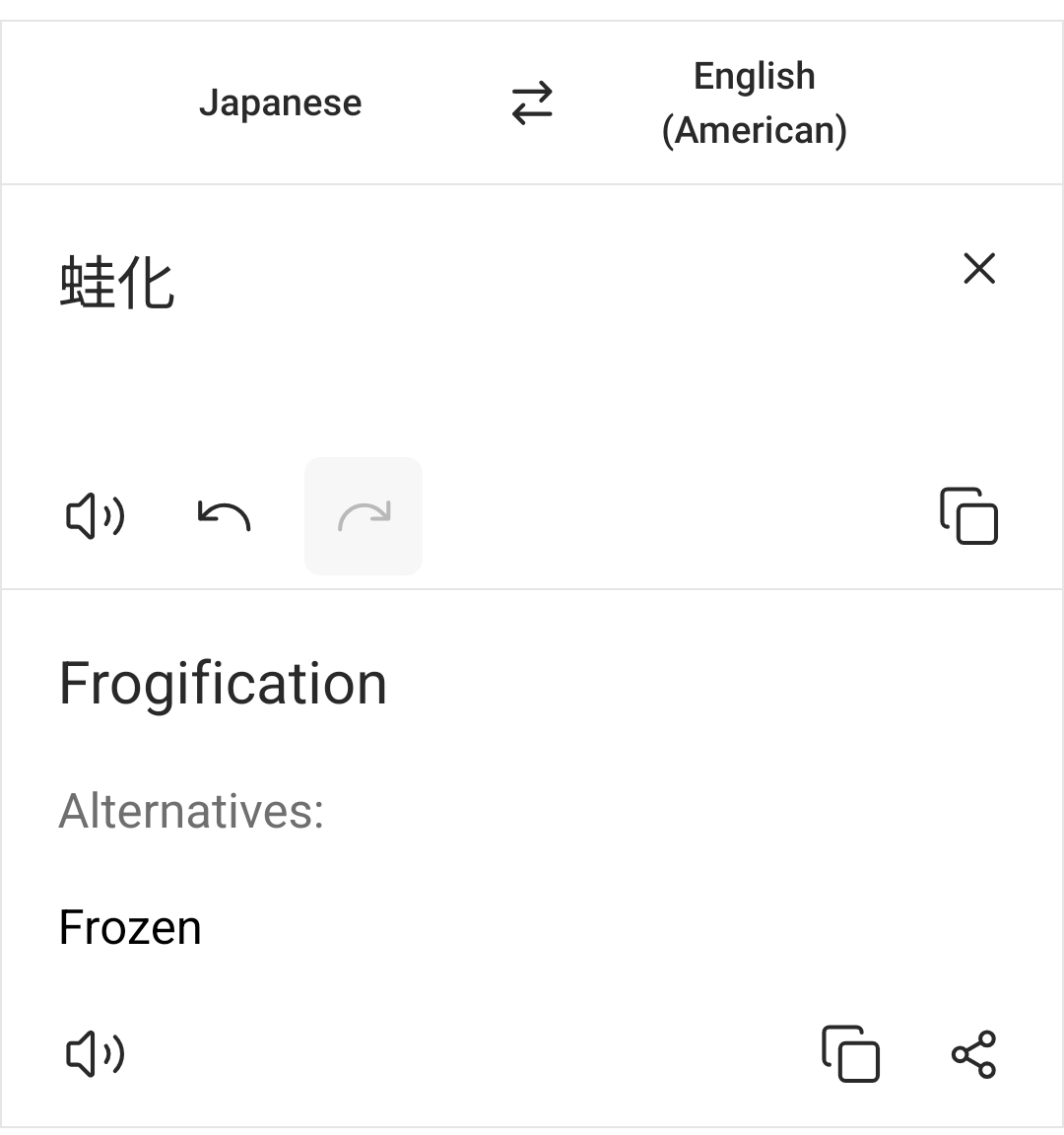Edit the Japanese text 蛙化
The image size is (1064, 1135).
click(x=117, y=283)
